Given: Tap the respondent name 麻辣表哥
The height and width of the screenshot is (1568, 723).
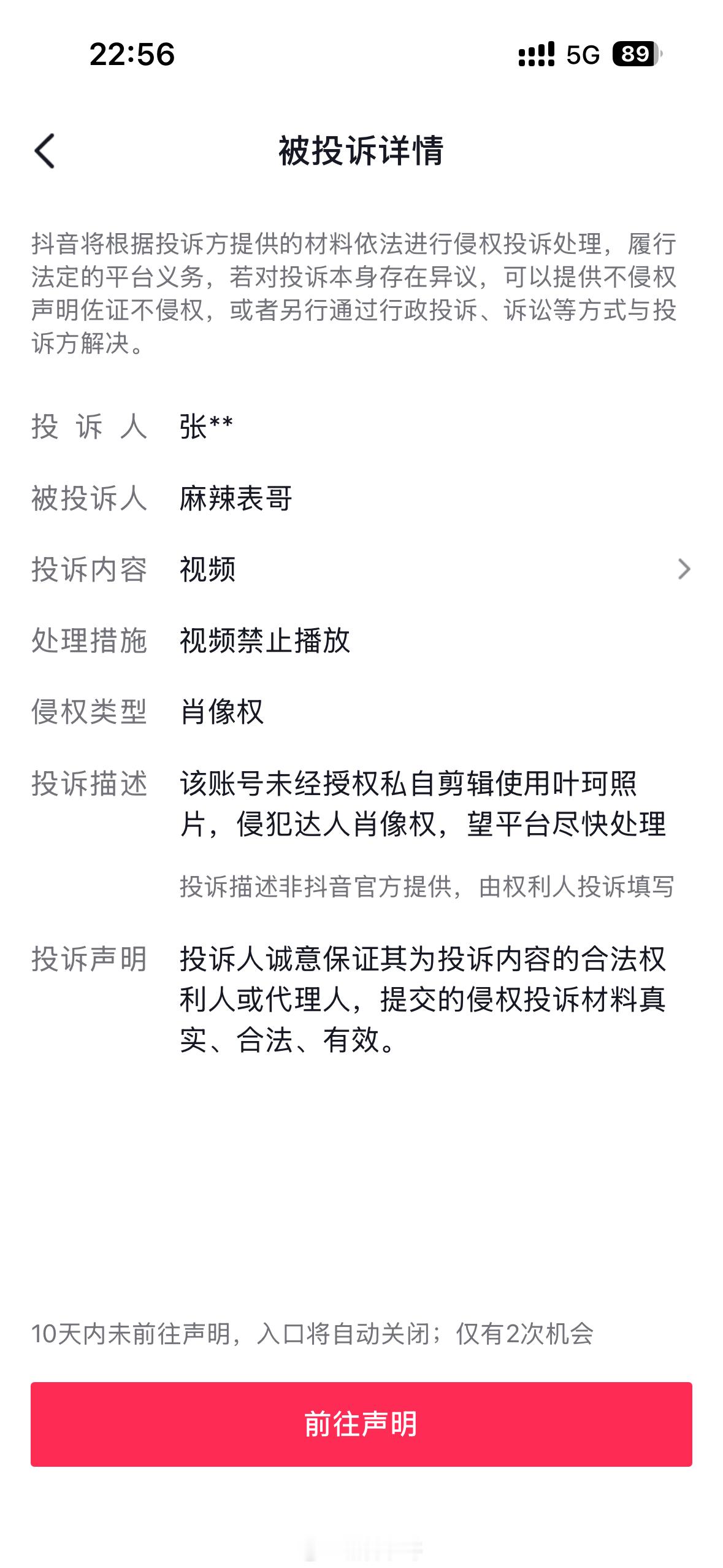Looking at the screenshot, I should coord(237,499).
